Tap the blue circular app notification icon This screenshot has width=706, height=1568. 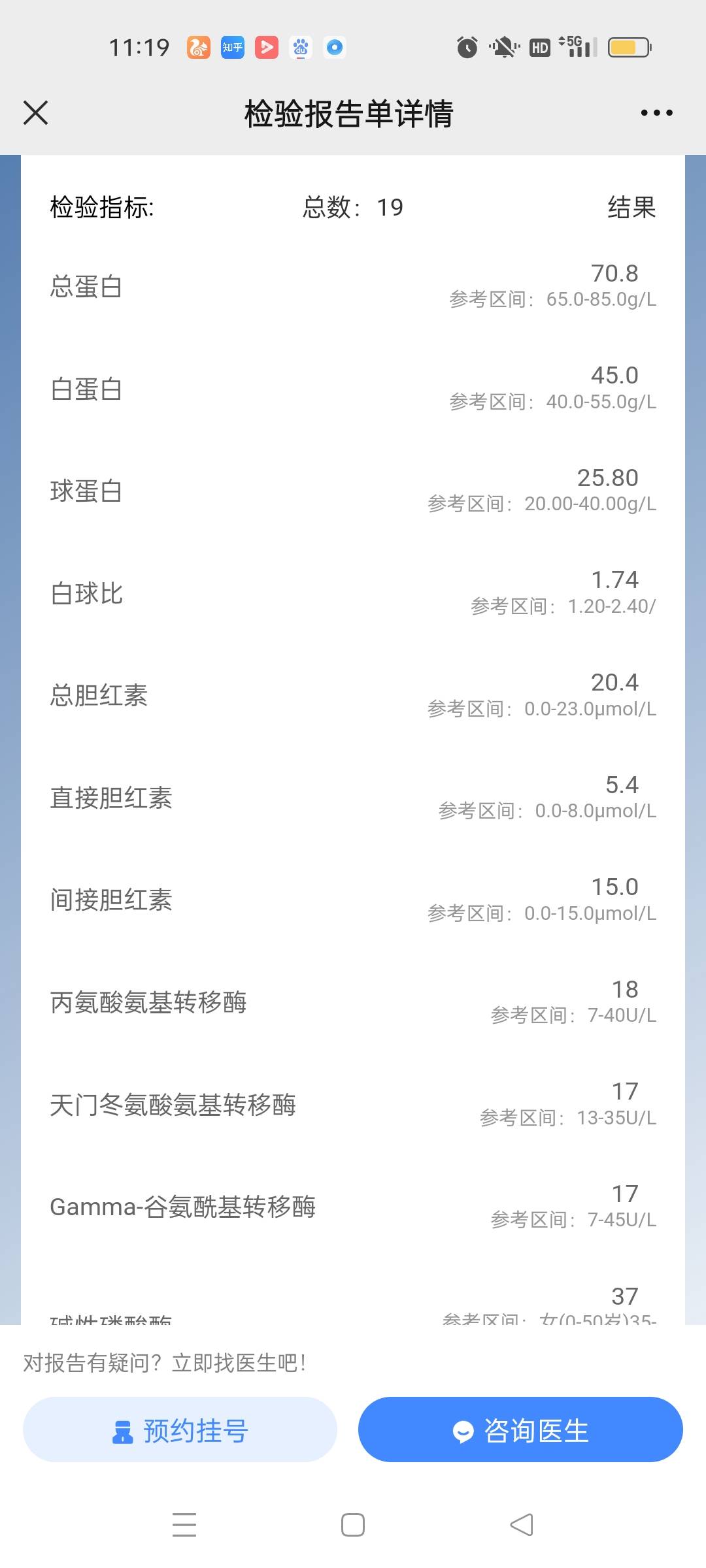click(x=335, y=46)
